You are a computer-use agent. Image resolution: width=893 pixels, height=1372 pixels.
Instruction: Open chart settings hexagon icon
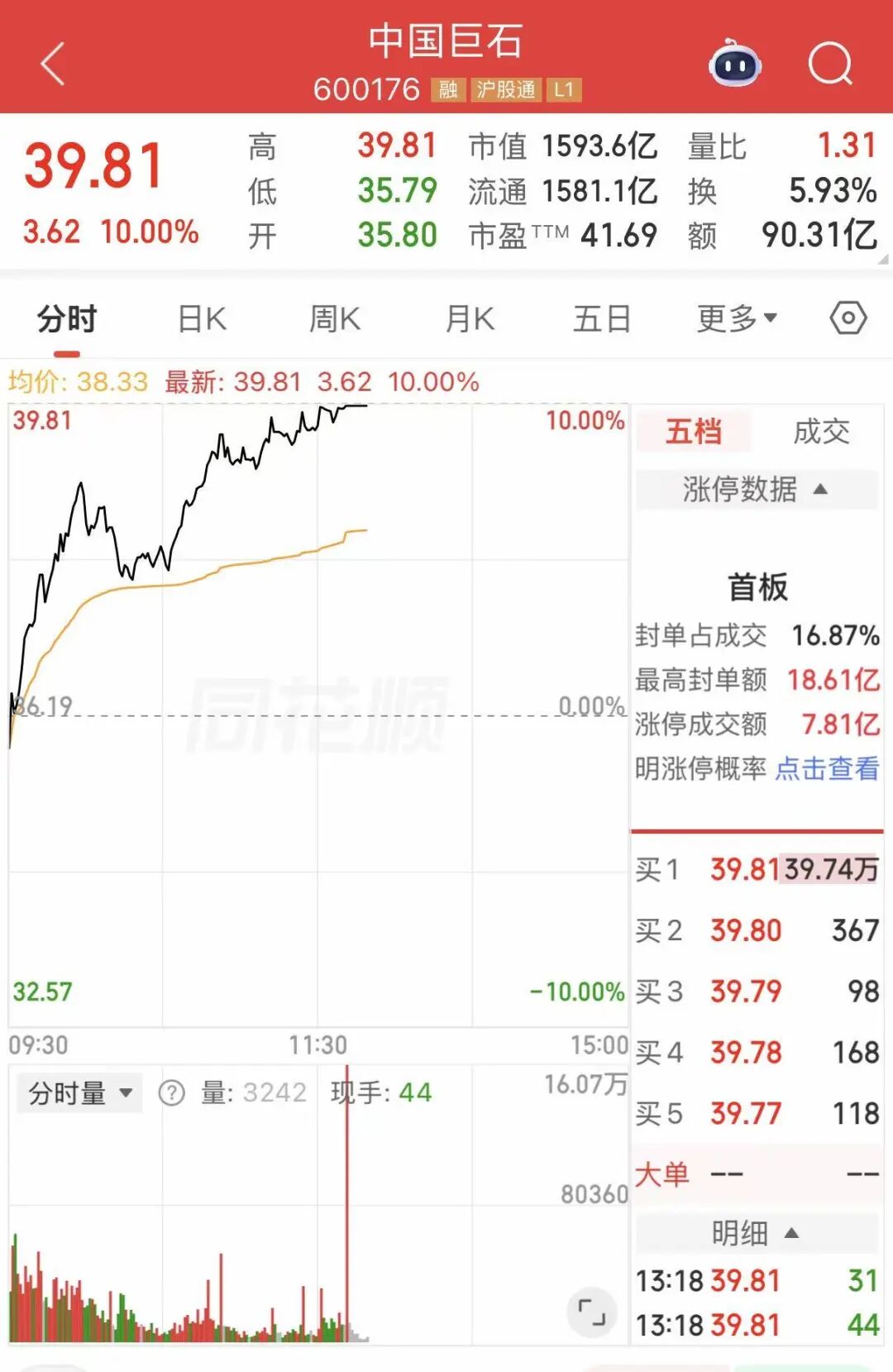[x=848, y=318]
